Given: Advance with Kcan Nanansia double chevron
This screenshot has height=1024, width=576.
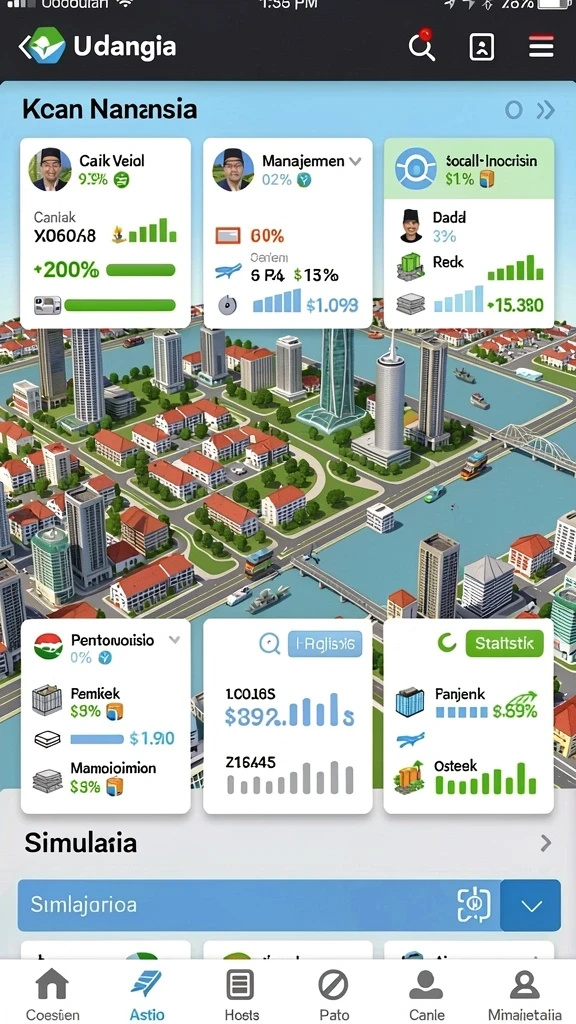Looking at the screenshot, I should 545,110.
